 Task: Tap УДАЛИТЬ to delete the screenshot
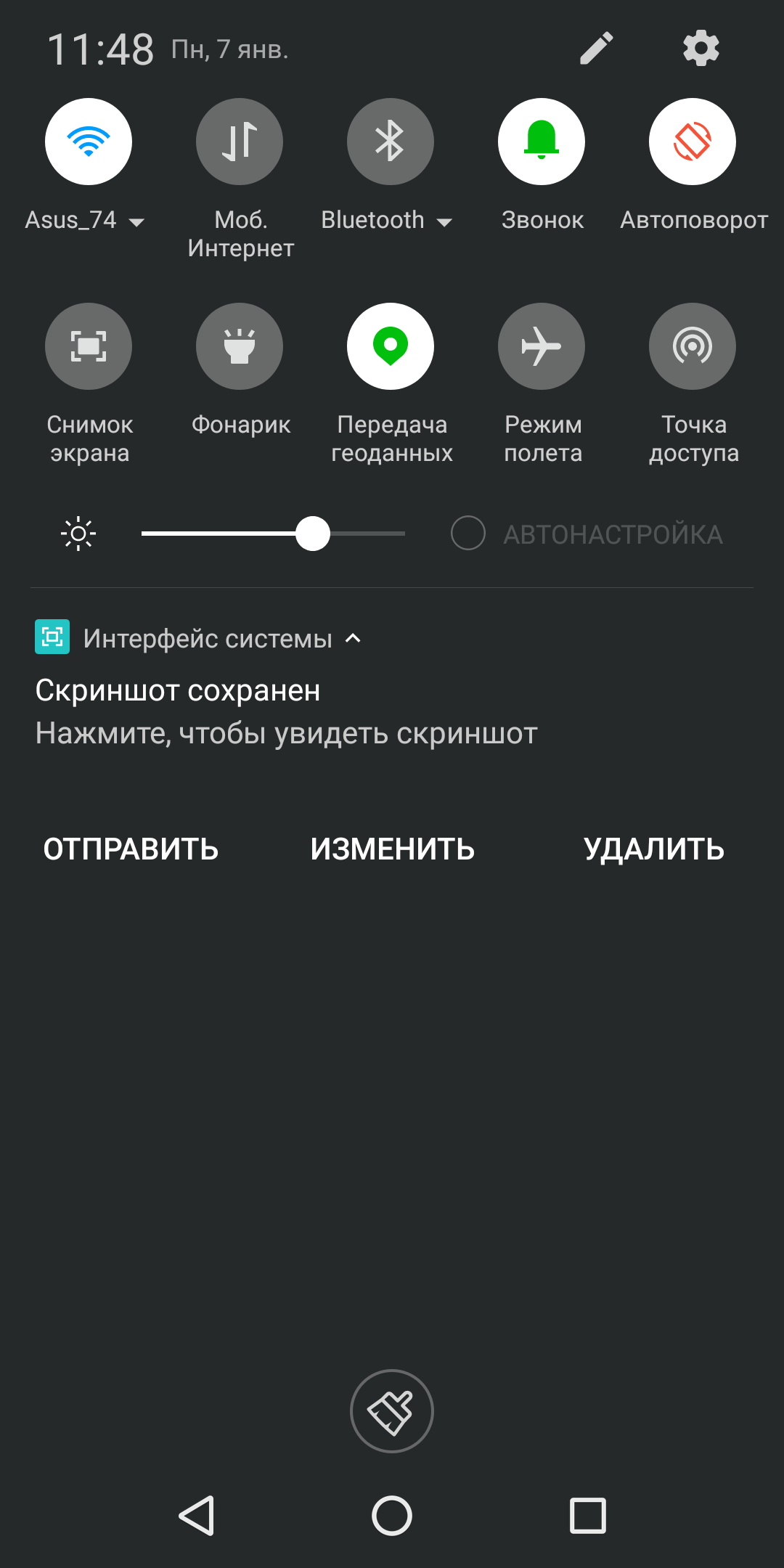654,849
